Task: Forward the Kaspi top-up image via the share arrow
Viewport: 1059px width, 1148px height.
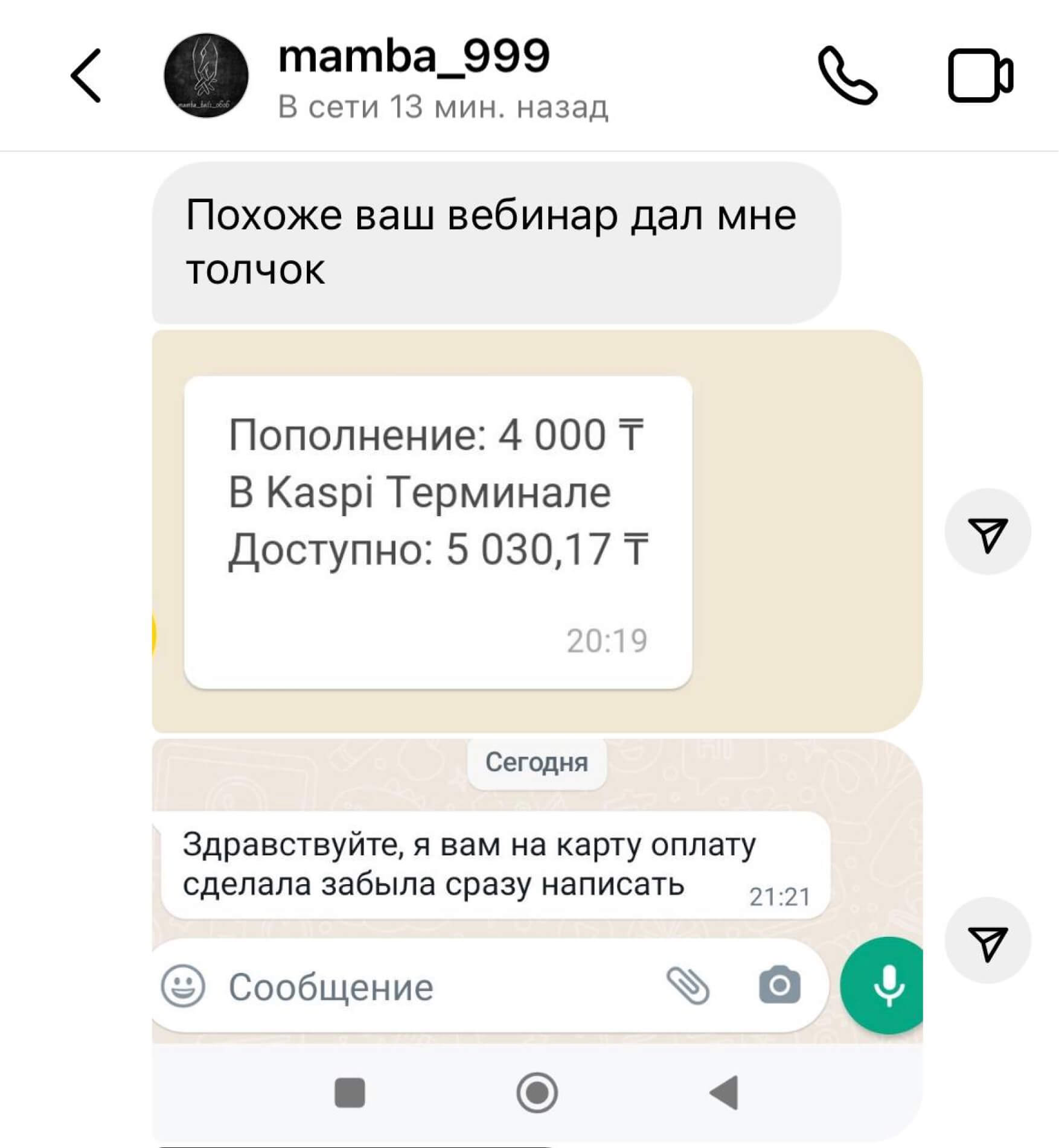Action: tap(987, 532)
